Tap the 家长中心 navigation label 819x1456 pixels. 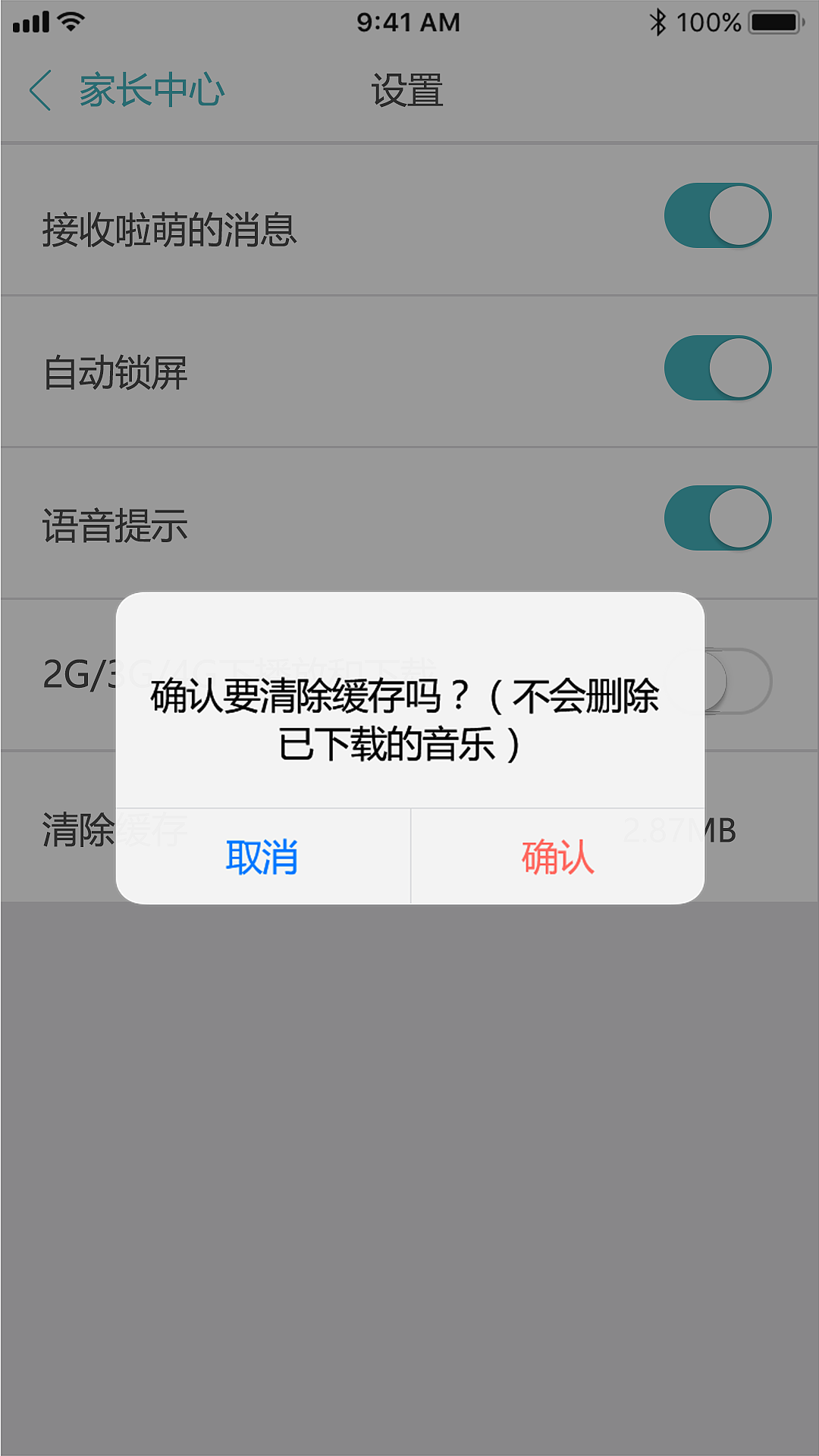[x=152, y=89]
